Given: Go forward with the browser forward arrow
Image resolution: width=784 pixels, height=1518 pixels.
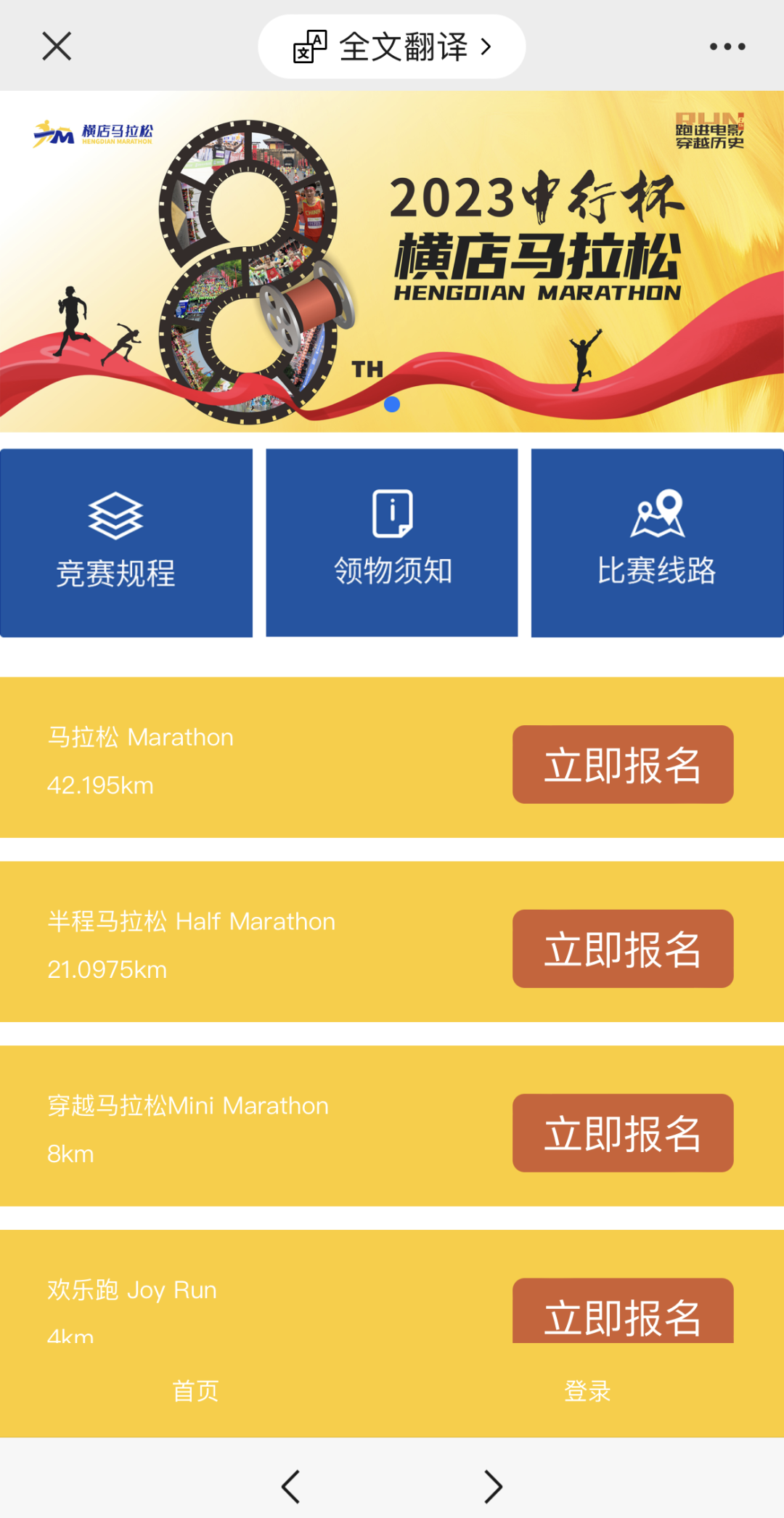Looking at the screenshot, I should [x=494, y=1486].
